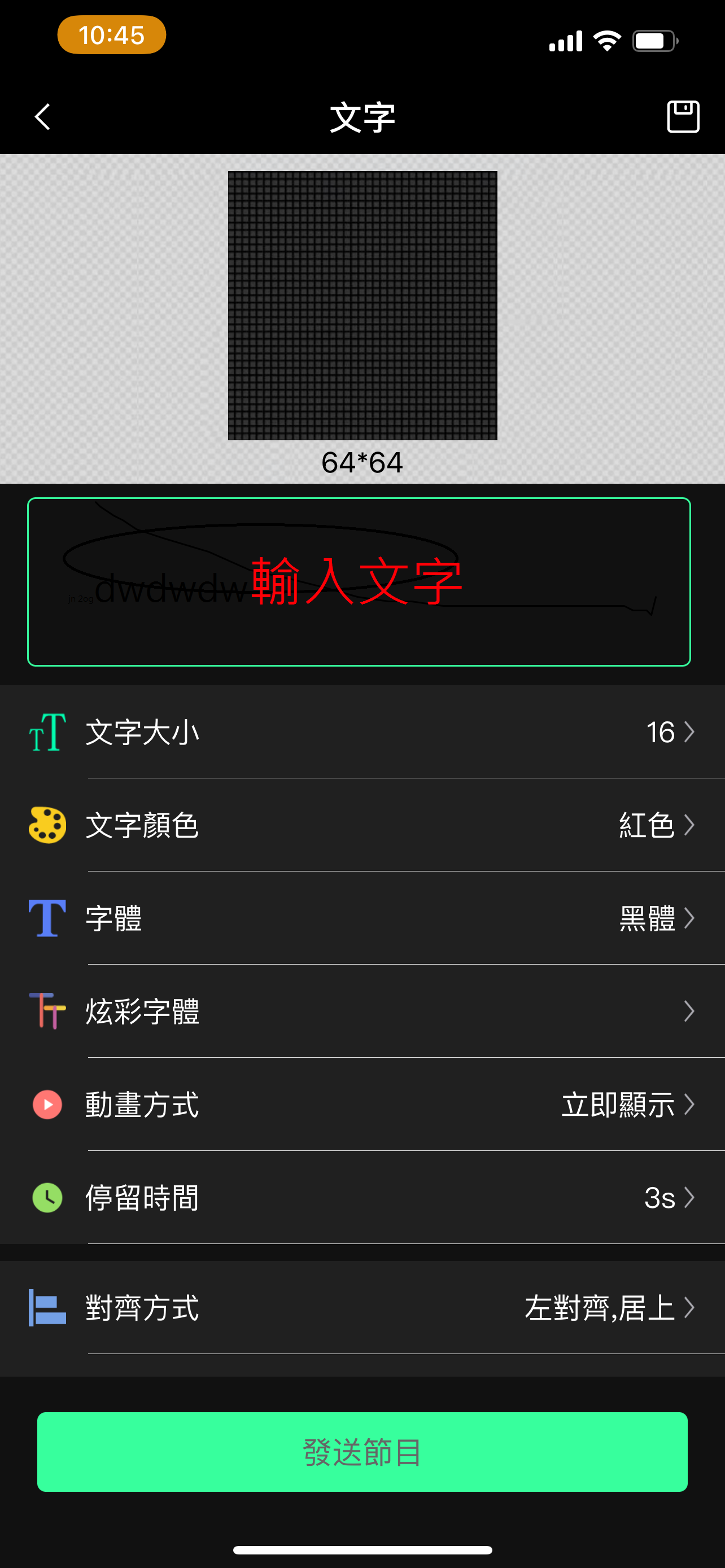725x1568 pixels.
Task: Select the 動畫方式 row
Action: tap(362, 1104)
